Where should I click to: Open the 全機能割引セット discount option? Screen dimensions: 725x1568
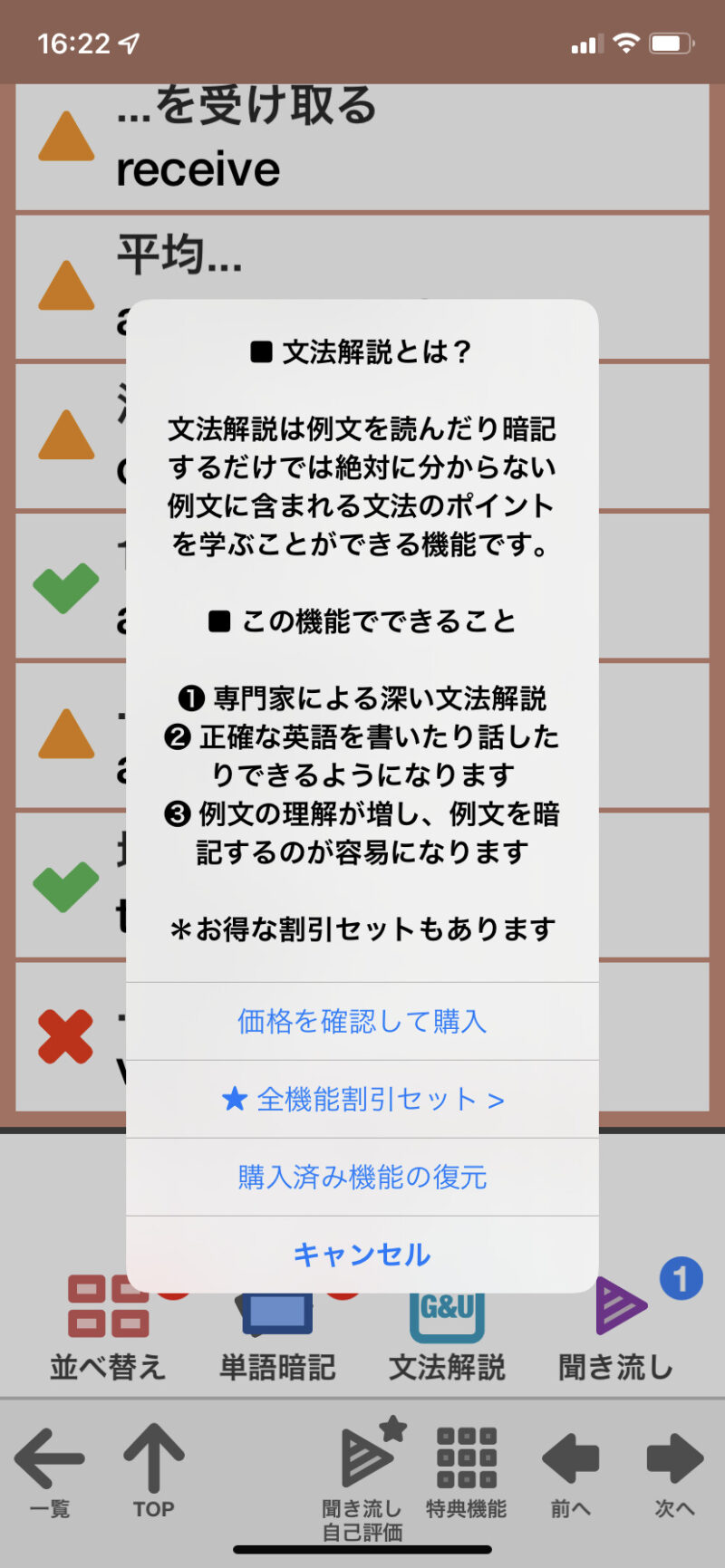click(x=362, y=1100)
